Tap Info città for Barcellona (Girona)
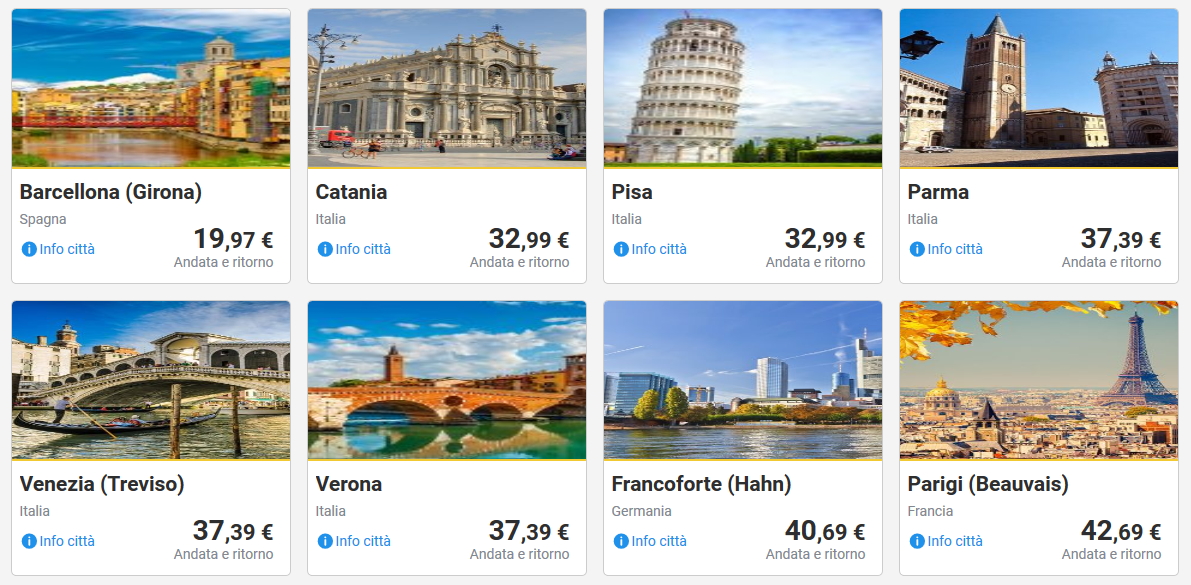The height and width of the screenshot is (585, 1191). (59, 249)
